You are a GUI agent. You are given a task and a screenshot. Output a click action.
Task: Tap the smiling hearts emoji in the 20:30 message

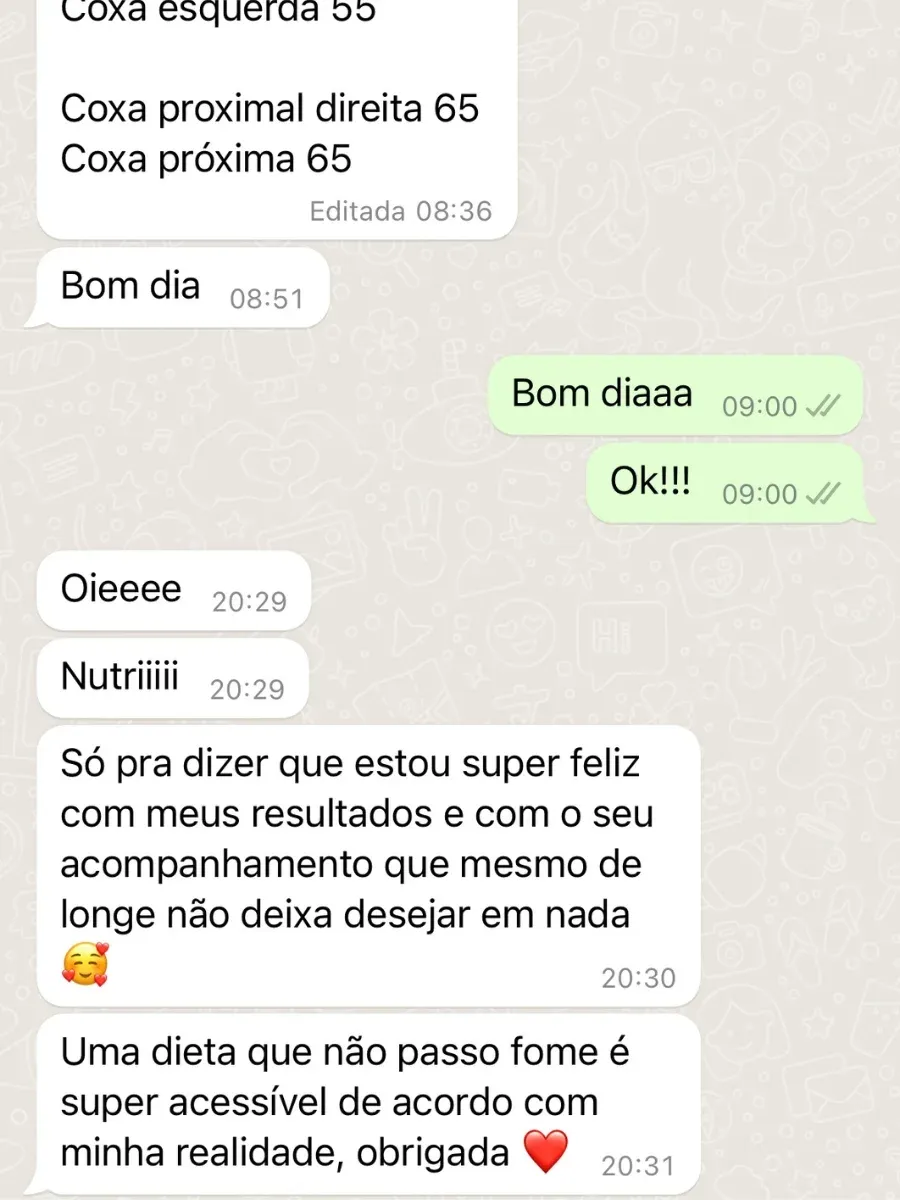point(88,963)
